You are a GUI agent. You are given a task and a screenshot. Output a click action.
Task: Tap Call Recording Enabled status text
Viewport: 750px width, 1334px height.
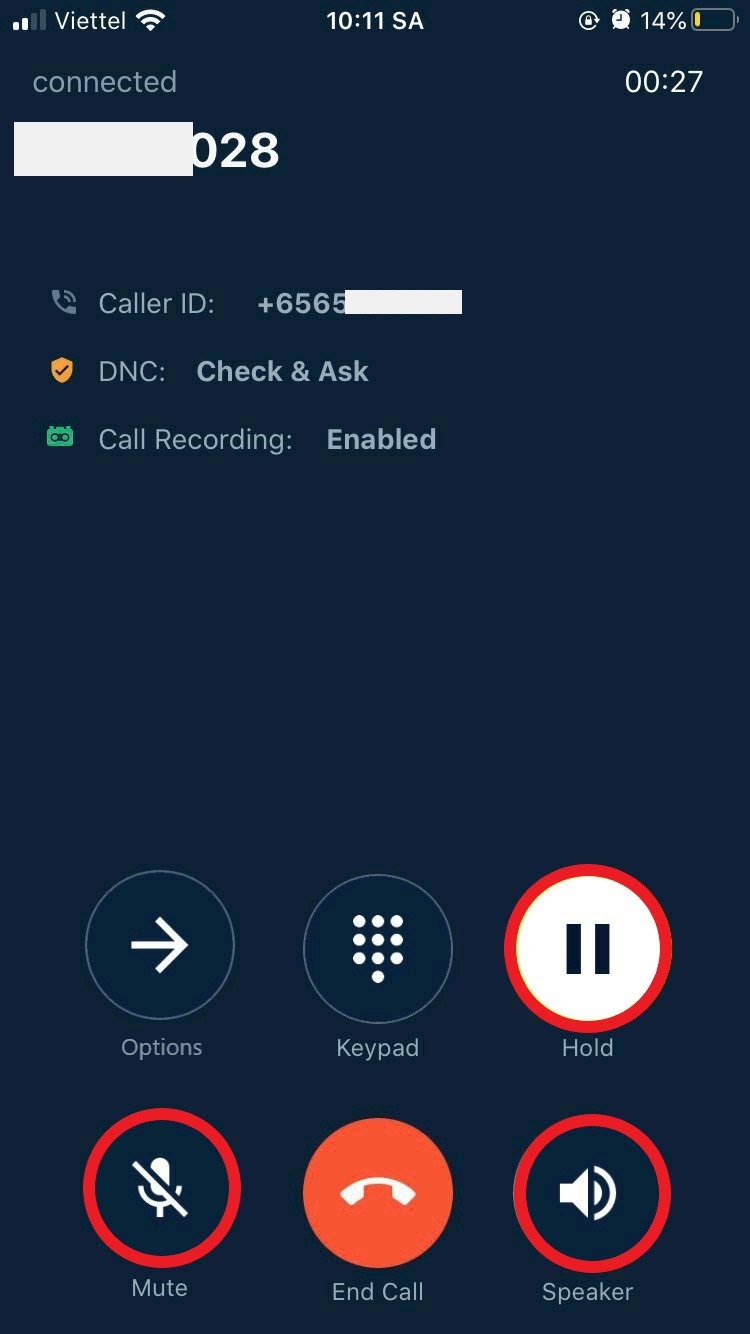[x=381, y=439]
